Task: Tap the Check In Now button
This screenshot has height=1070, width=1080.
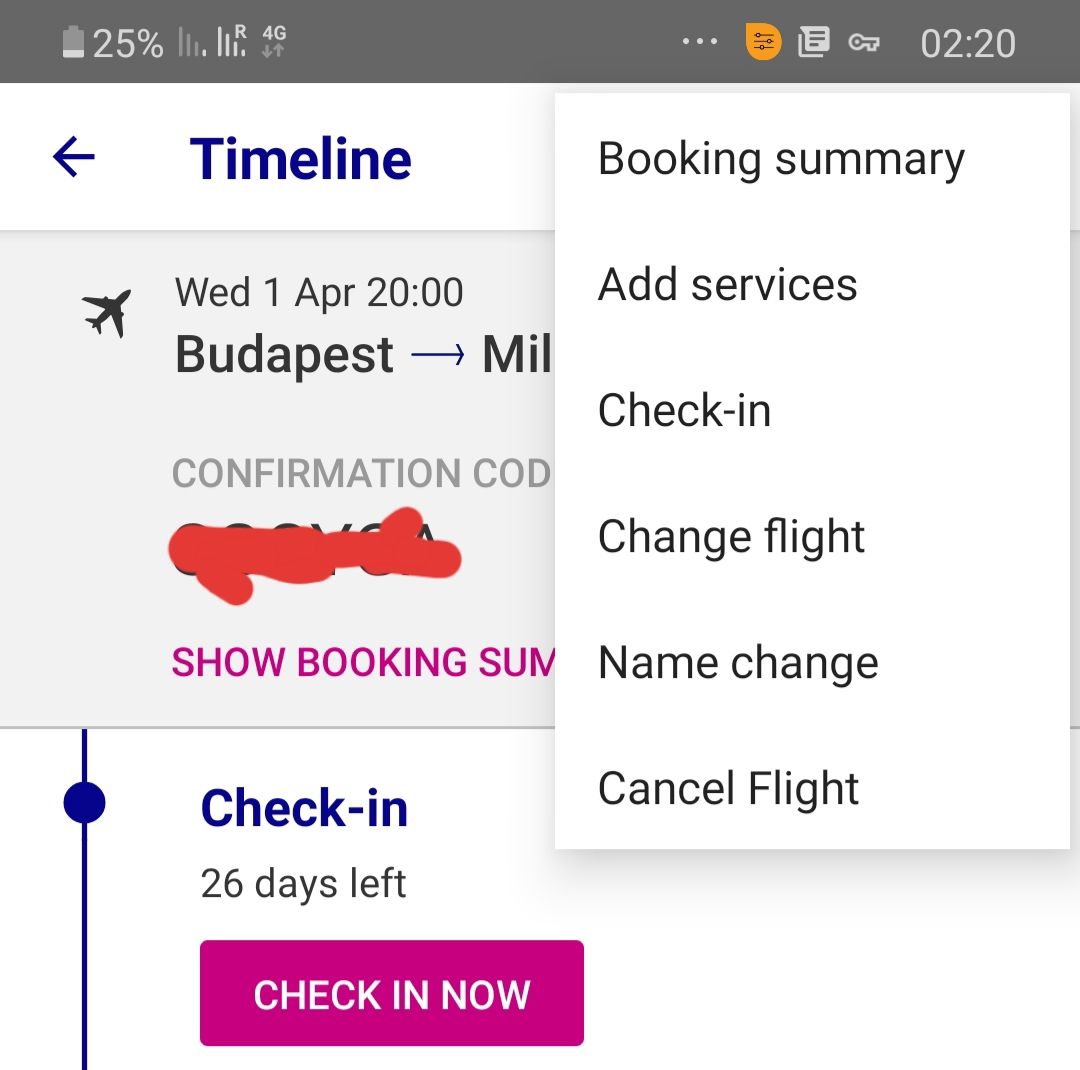Action: pyautogui.click(x=391, y=993)
